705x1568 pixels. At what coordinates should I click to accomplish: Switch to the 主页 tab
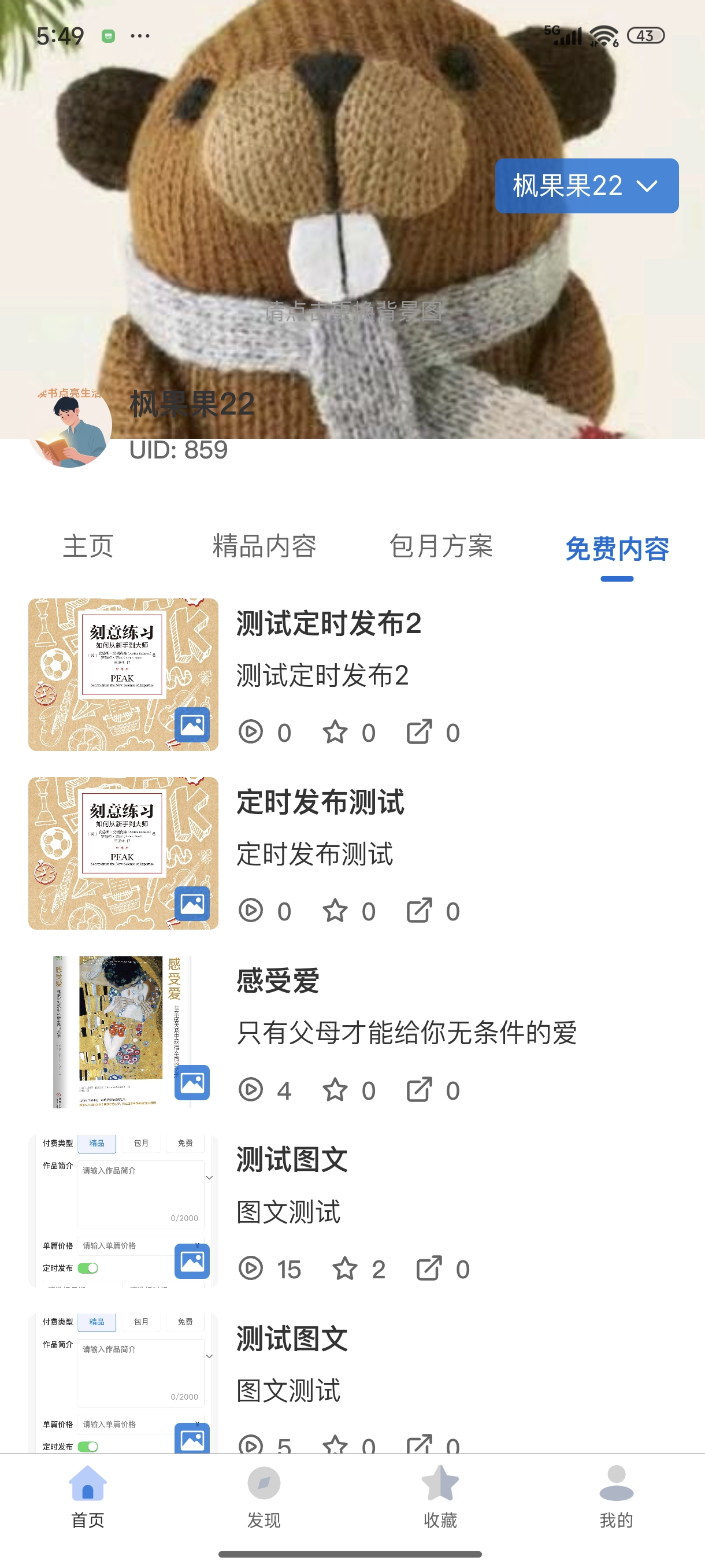pos(88,546)
